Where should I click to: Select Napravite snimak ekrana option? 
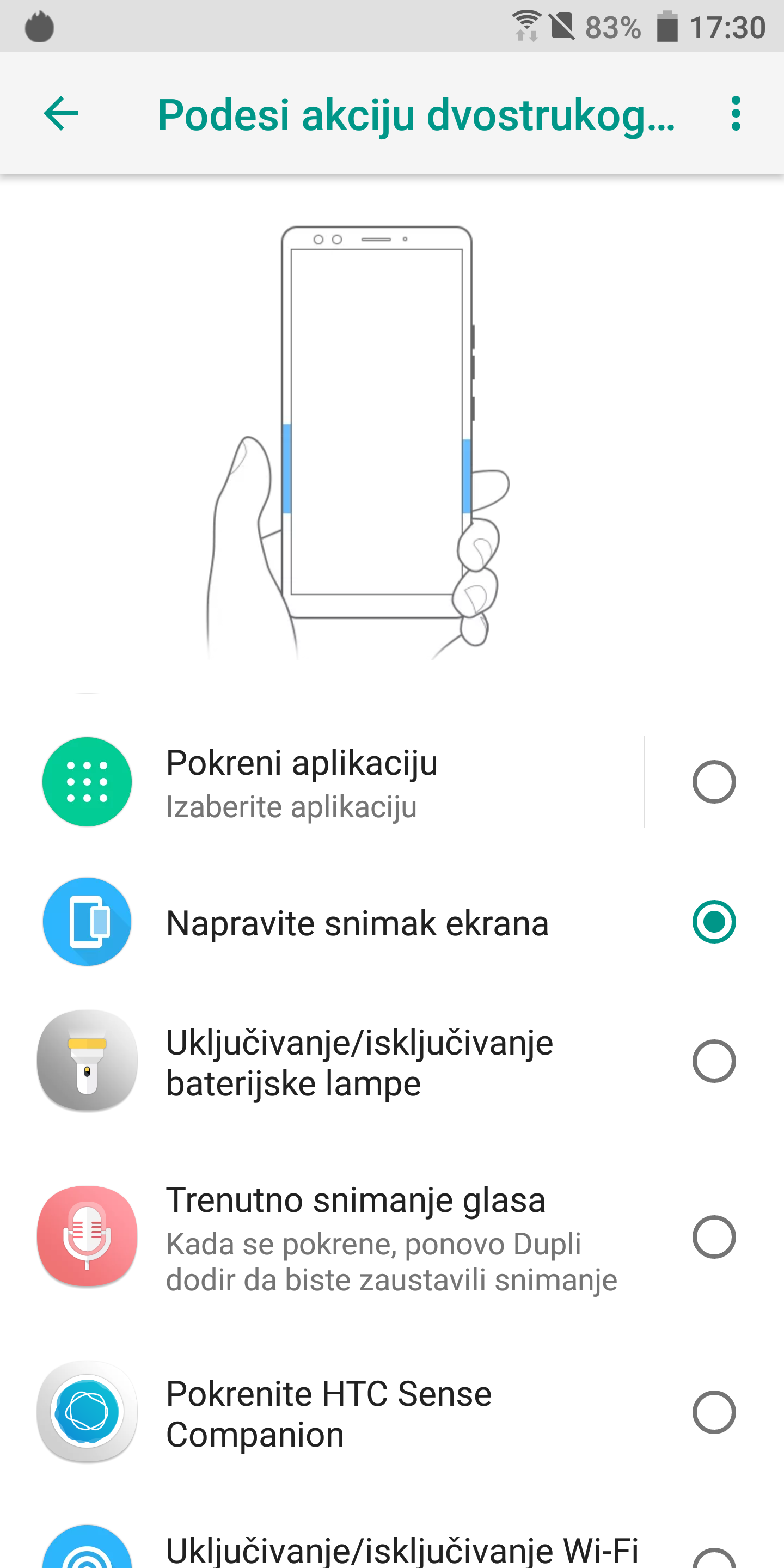(392, 922)
